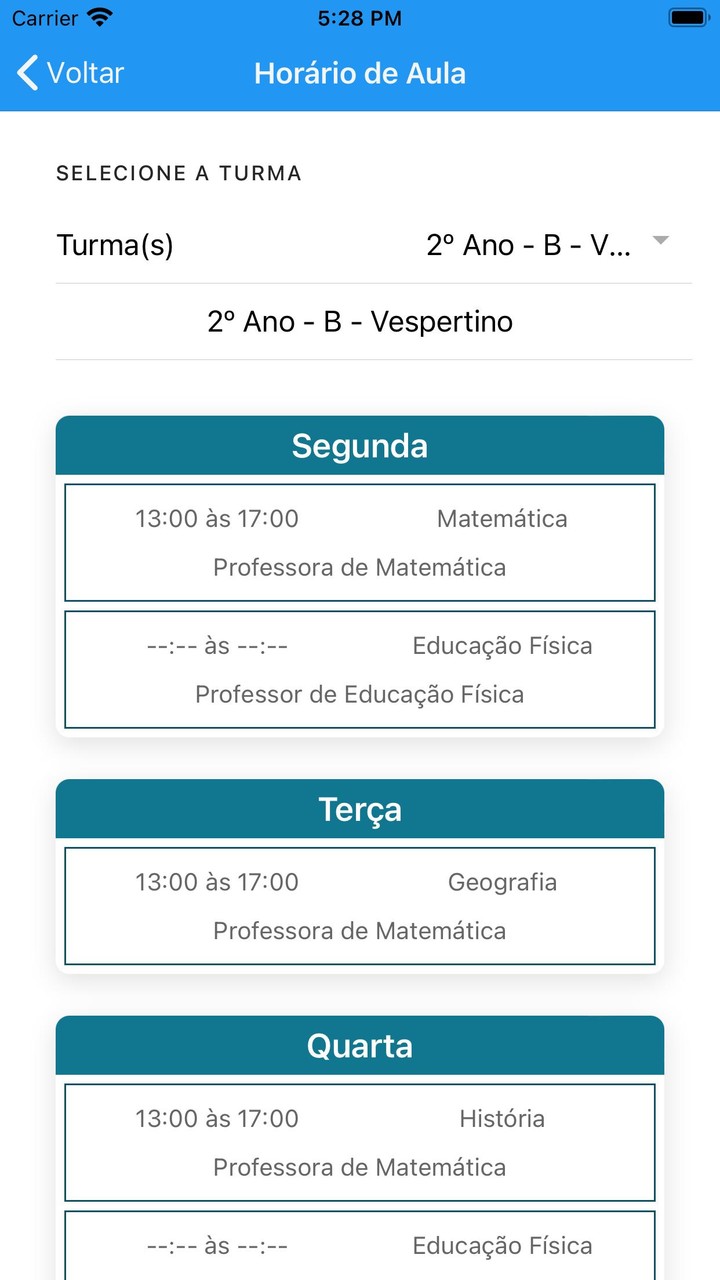This screenshot has height=1280, width=720.
Task: Tap the História class card under Quarta
Action: [x=360, y=1143]
